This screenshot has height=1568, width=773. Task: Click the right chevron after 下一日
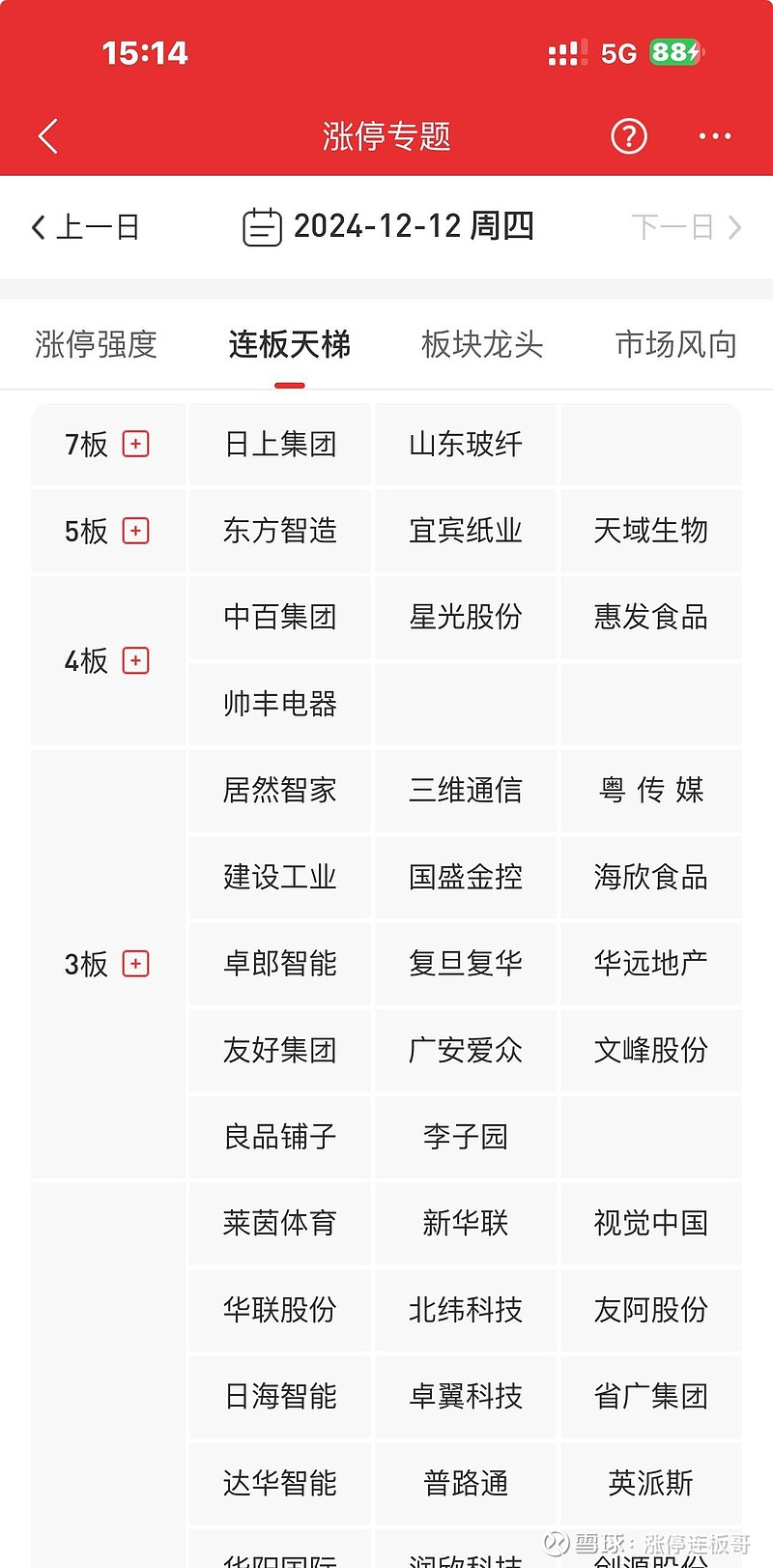[x=734, y=225]
